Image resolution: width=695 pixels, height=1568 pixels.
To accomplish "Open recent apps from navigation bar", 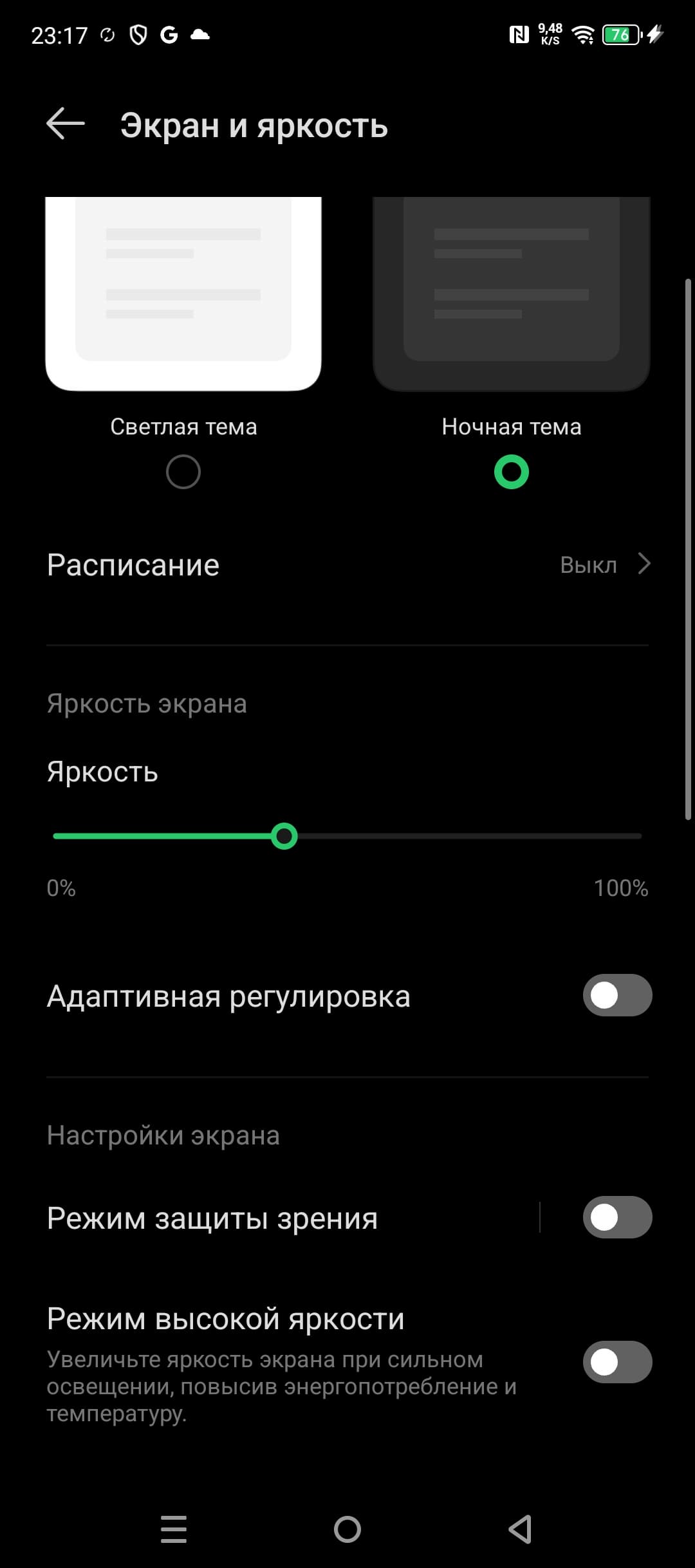I will click(x=174, y=1529).
